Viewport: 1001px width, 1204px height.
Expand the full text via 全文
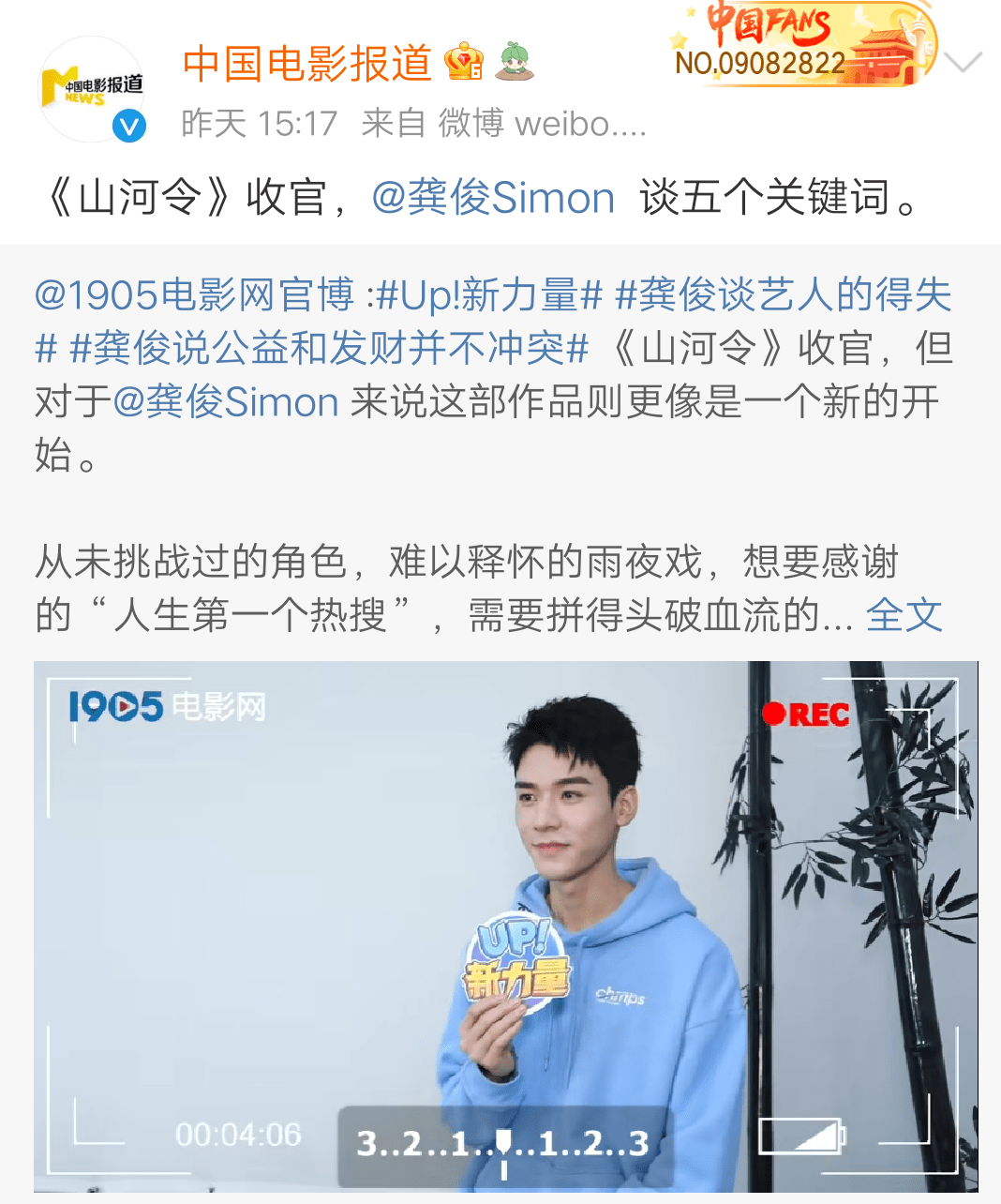click(x=904, y=615)
